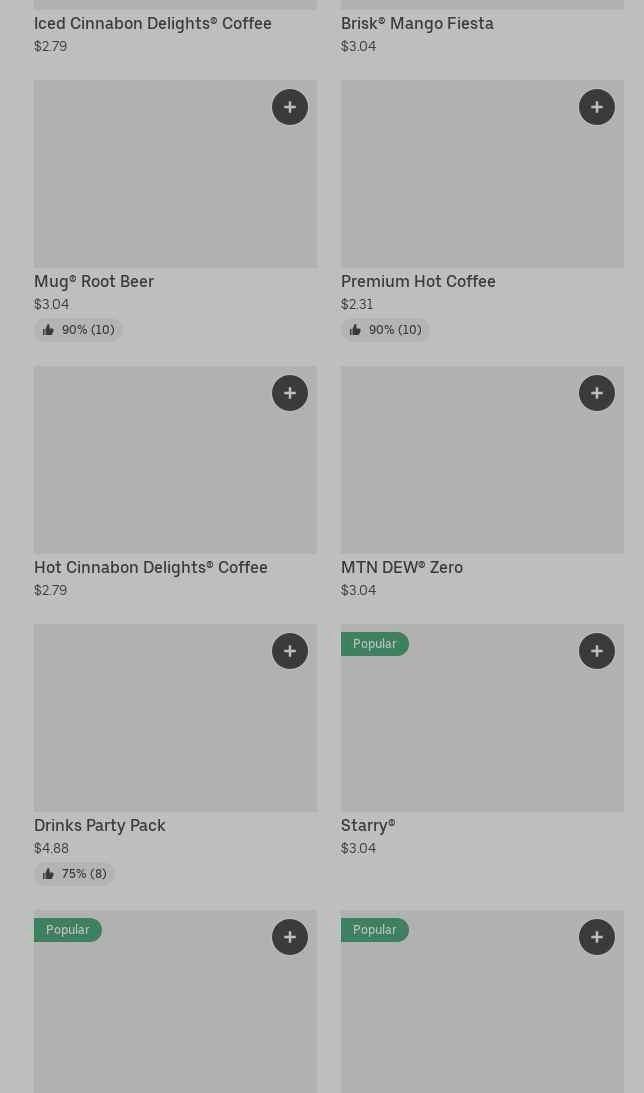This screenshot has height=1093, width=644.
Task: Add Mug Root Beer to cart
Action: coord(289,107)
